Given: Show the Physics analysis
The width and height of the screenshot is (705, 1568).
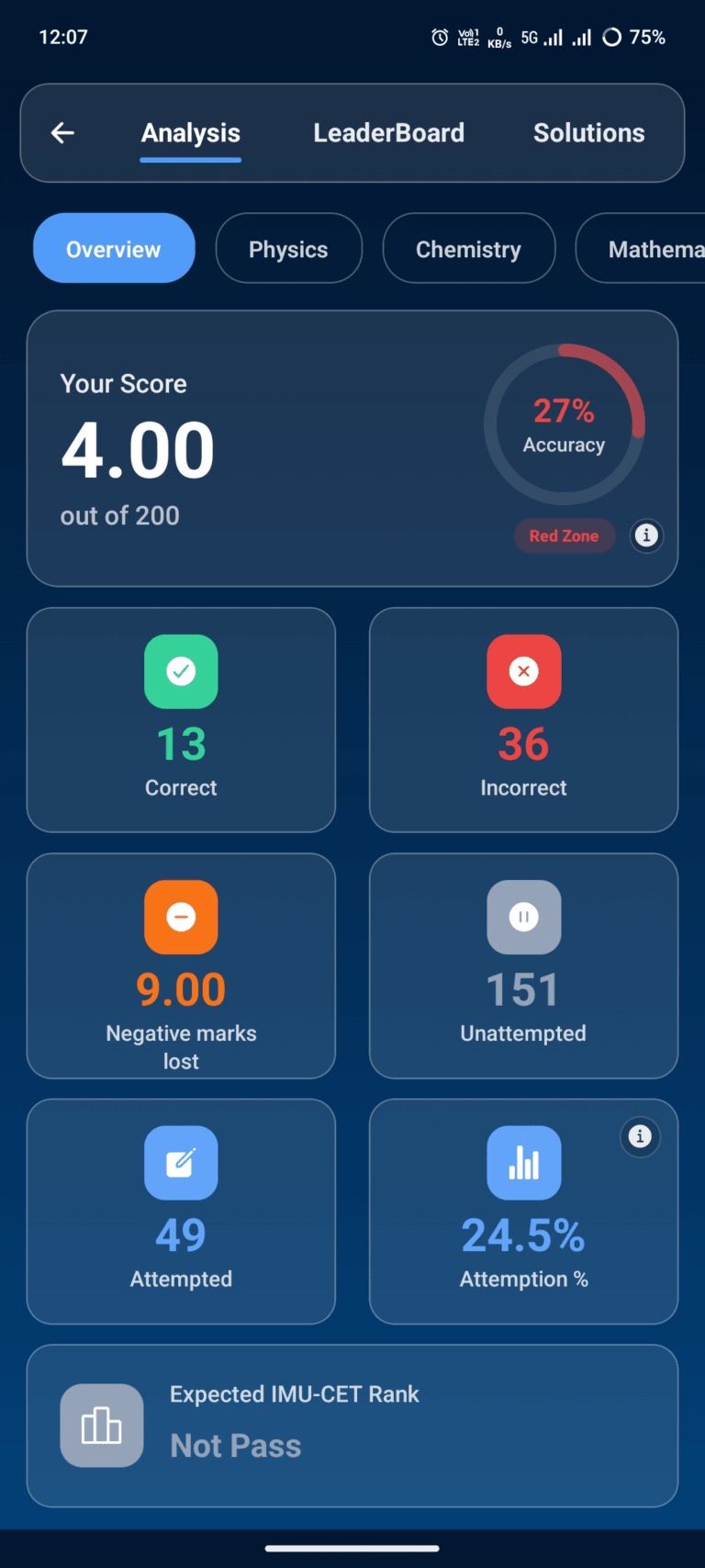Looking at the screenshot, I should [x=288, y=248].
